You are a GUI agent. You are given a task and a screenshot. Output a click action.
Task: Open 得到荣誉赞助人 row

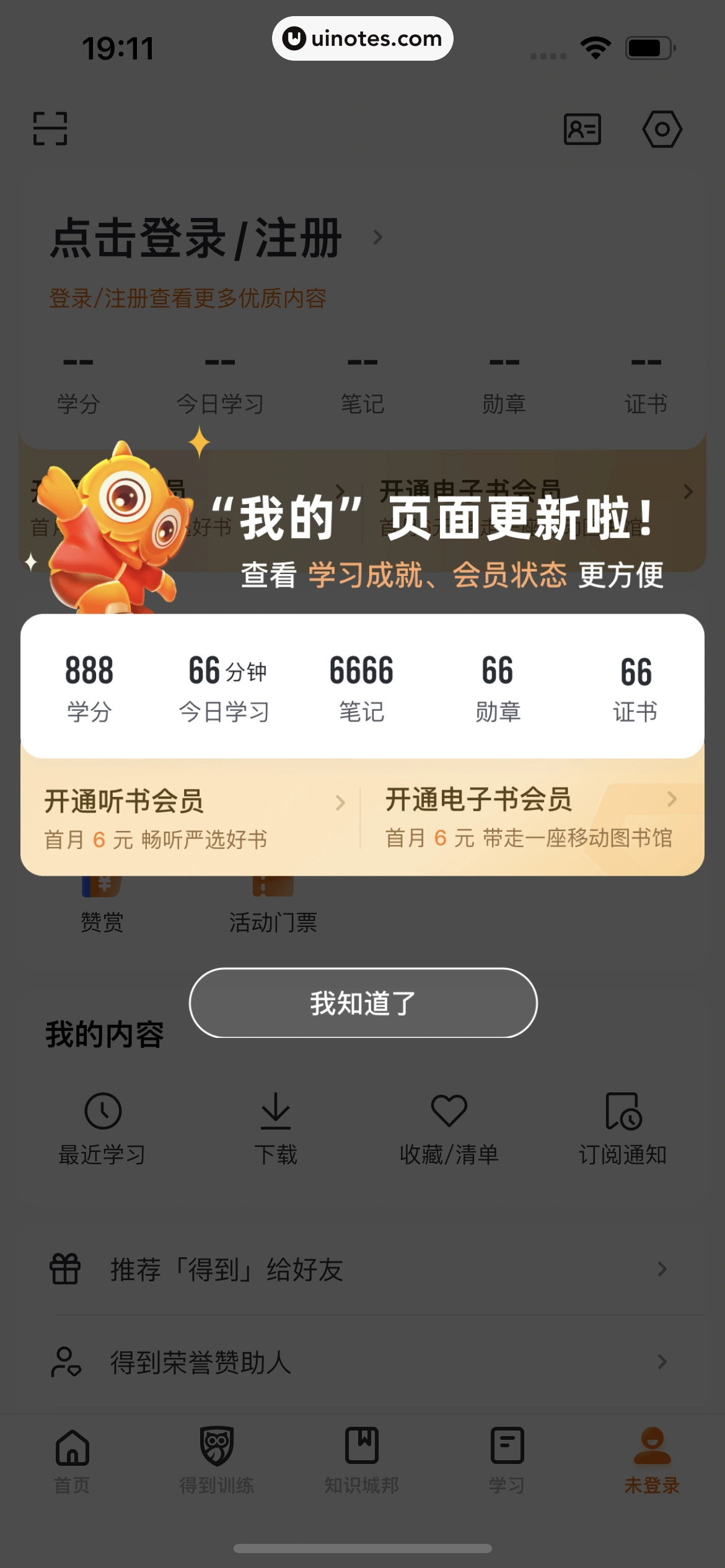click(x=362, y=1362)
